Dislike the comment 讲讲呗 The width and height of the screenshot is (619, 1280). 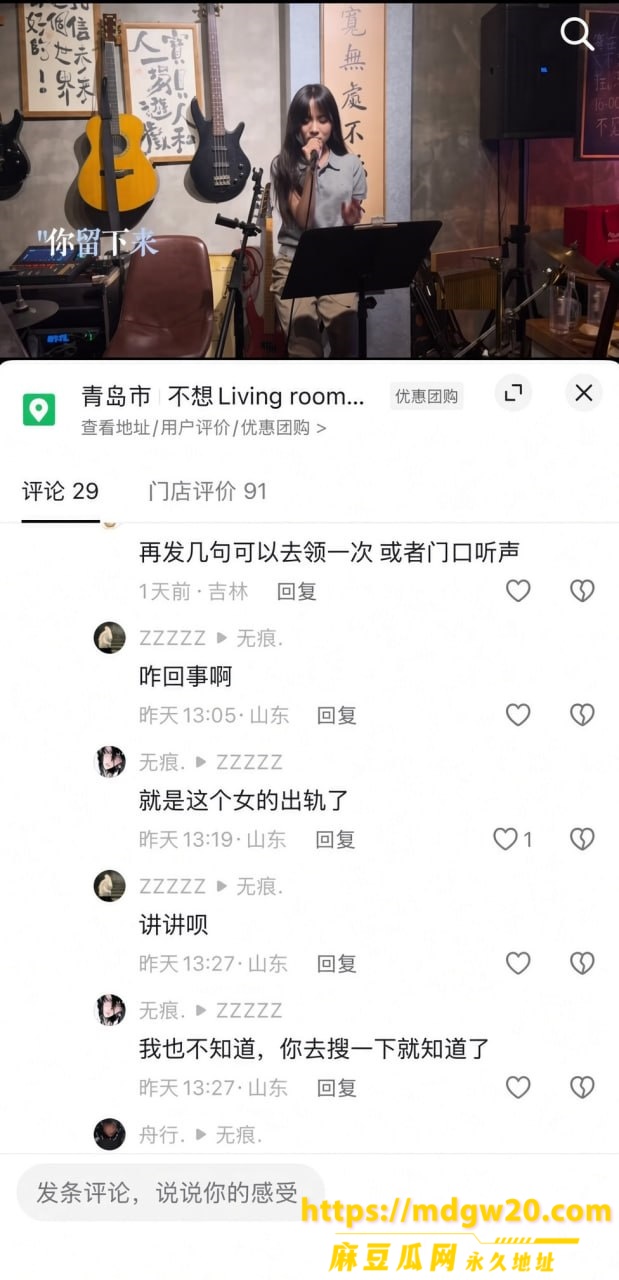tap(582, 963)
